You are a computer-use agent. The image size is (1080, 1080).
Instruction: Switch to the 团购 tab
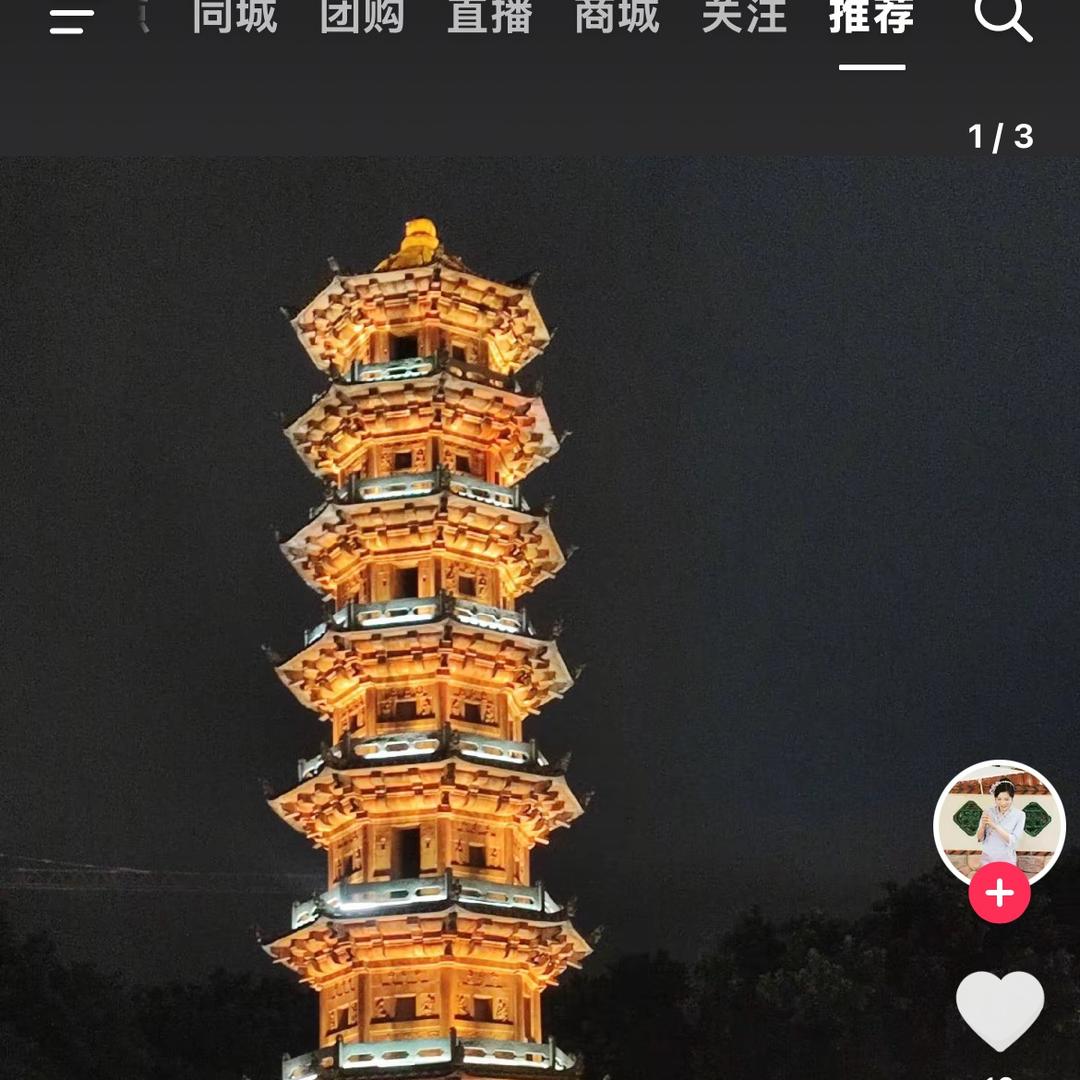coord(362,18)
